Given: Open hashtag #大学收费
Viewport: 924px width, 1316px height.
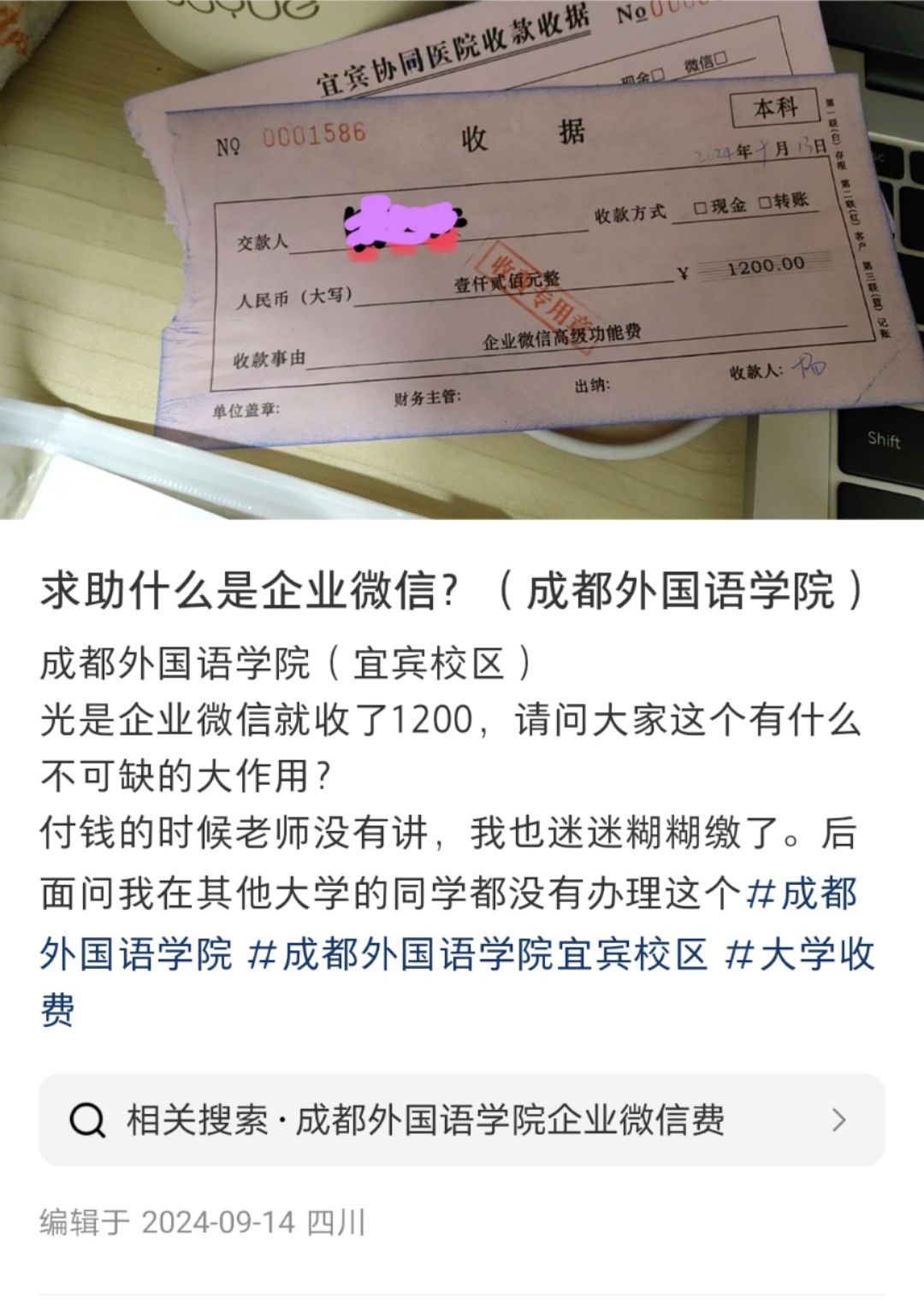Looking at the screenshot, I should point(799,954).
